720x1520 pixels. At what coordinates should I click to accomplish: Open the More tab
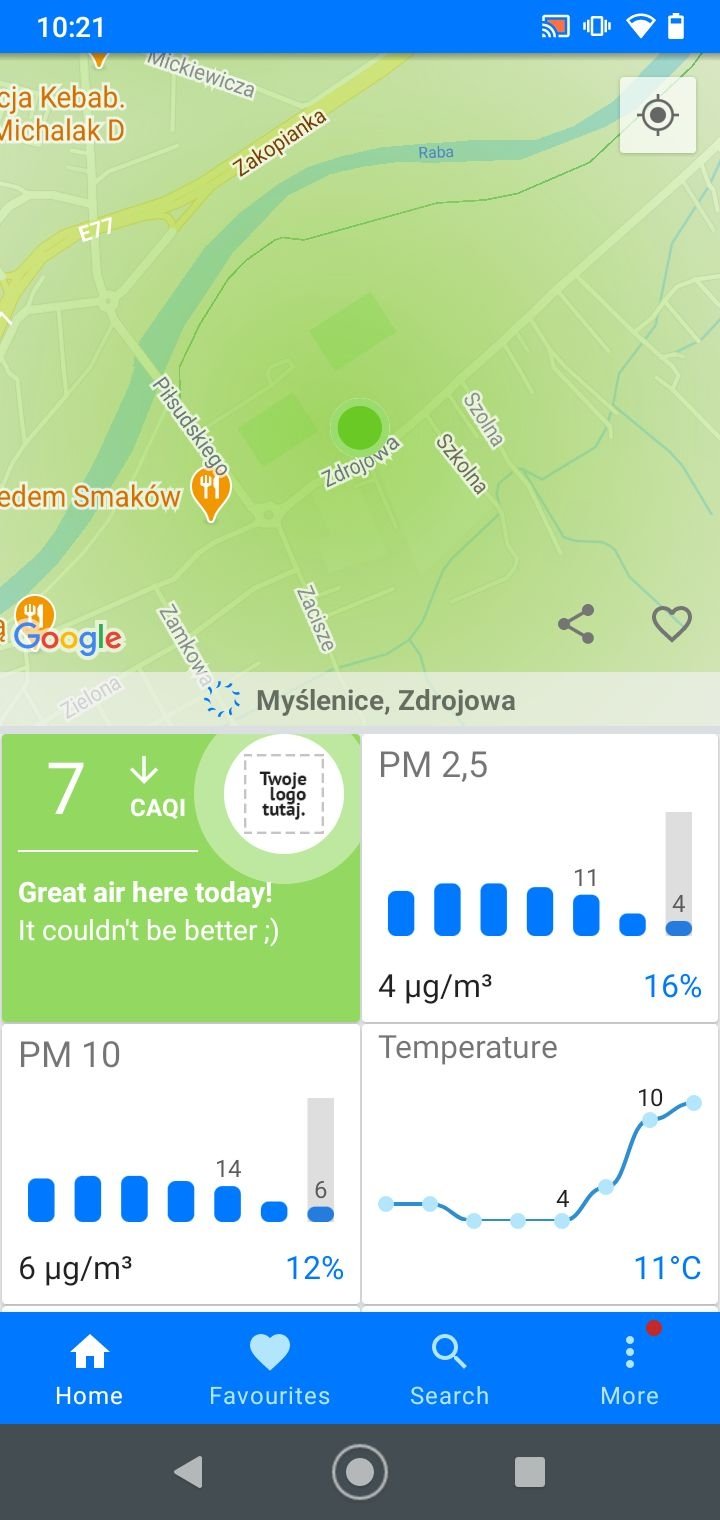click(x=630, y=1369)
